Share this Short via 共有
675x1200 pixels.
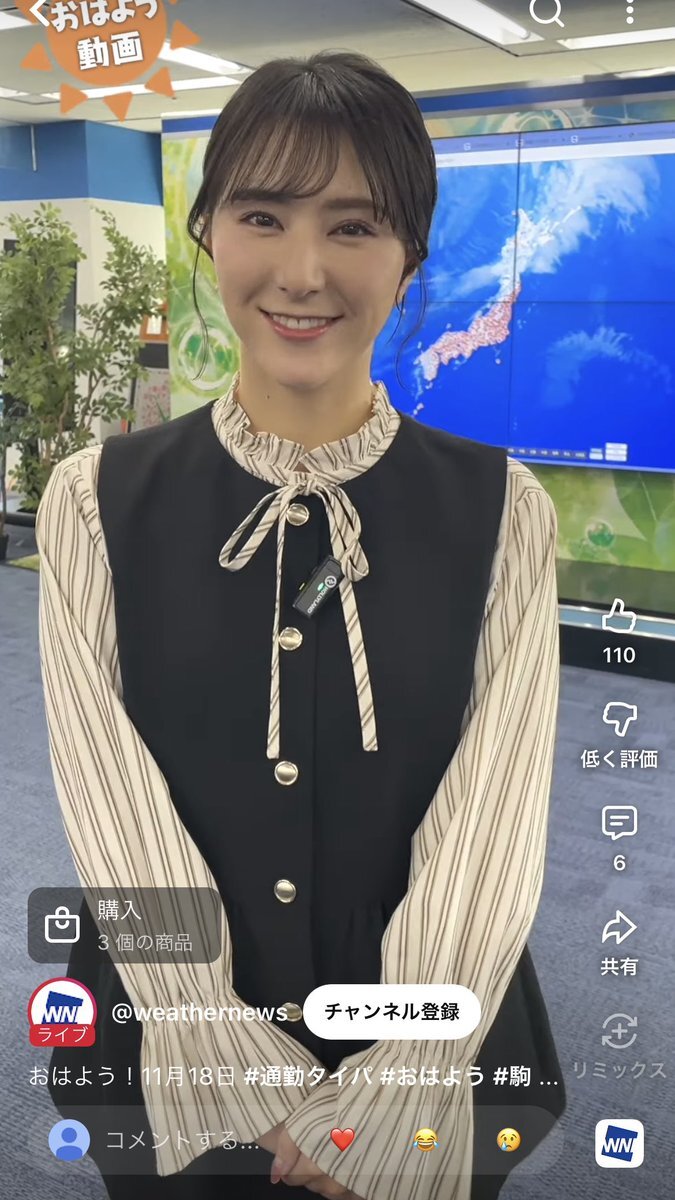(619, 927)
